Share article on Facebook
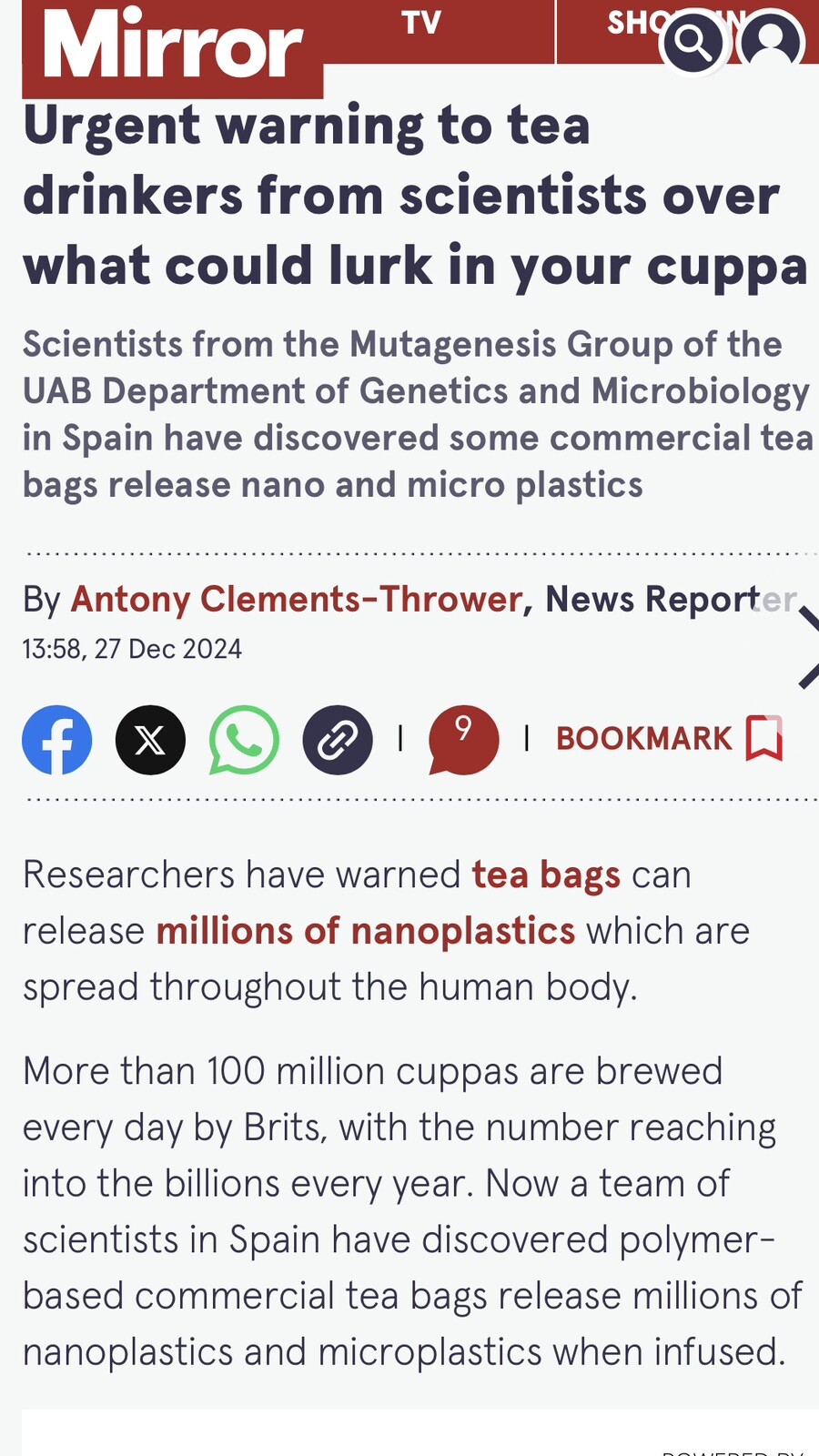The width and height of the screenshot is (819, 1456). pos(57,740)
